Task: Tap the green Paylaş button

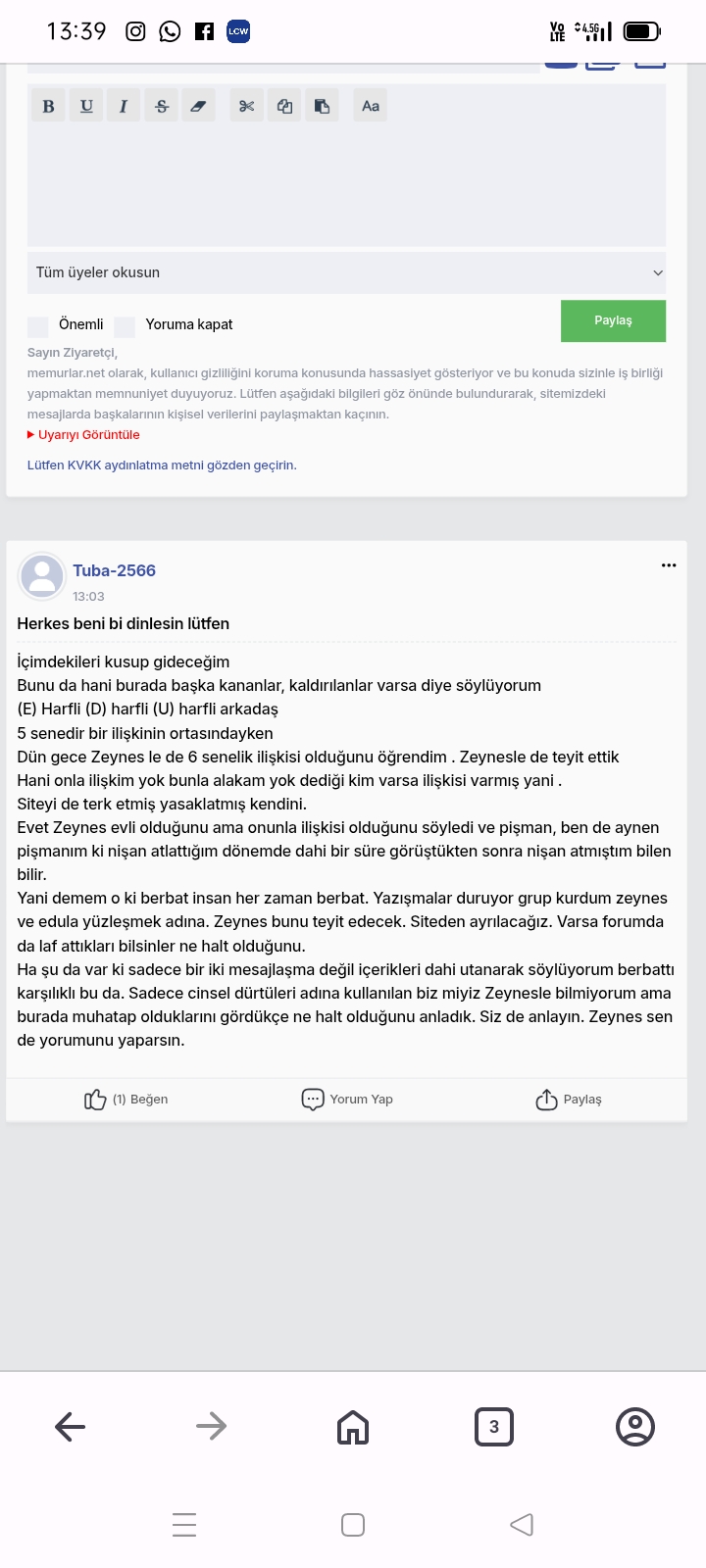Action: coord(613,320)
